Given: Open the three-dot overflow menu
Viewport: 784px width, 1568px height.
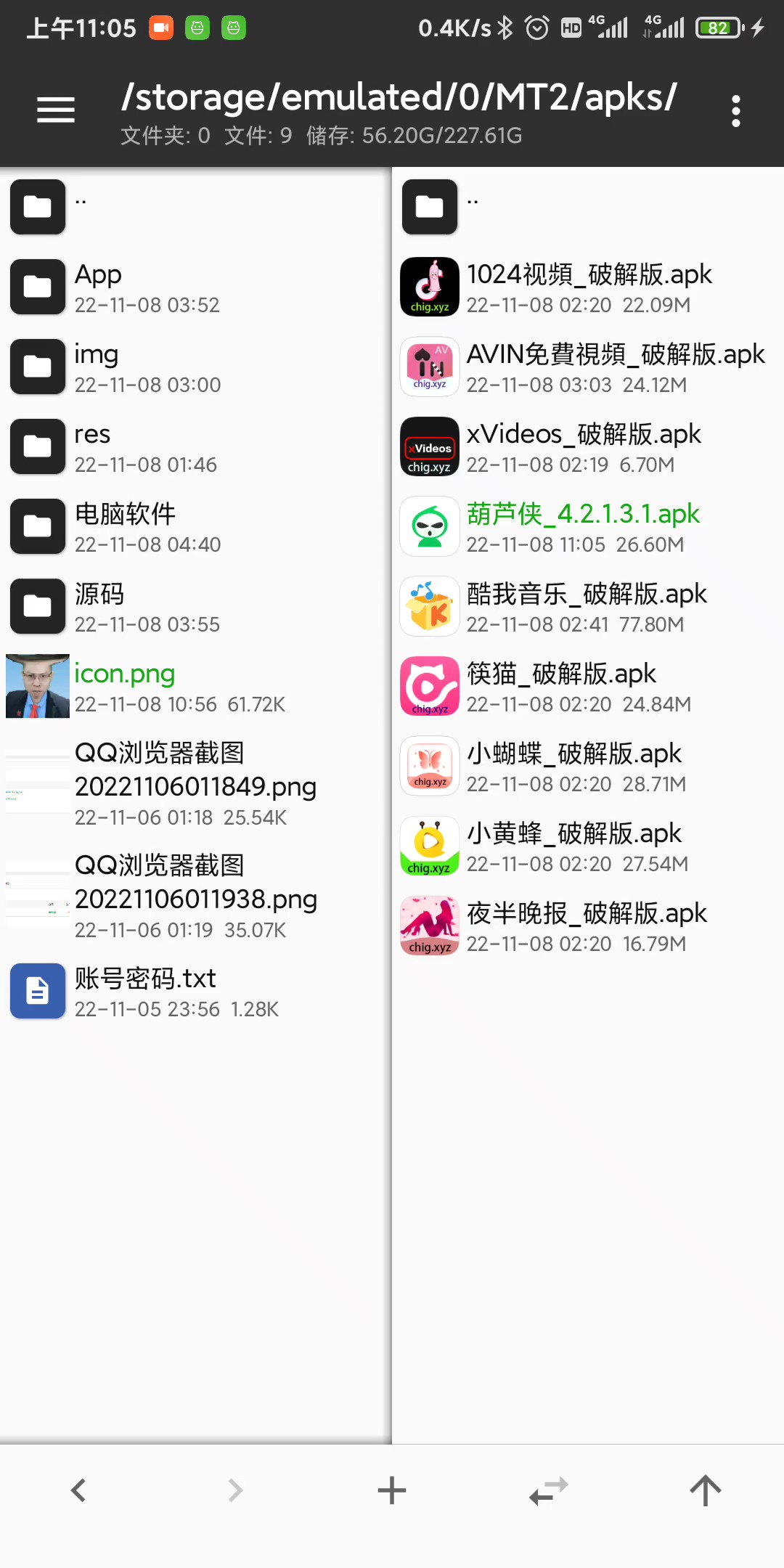Looking at the screenshot, I should click(735, 111).
